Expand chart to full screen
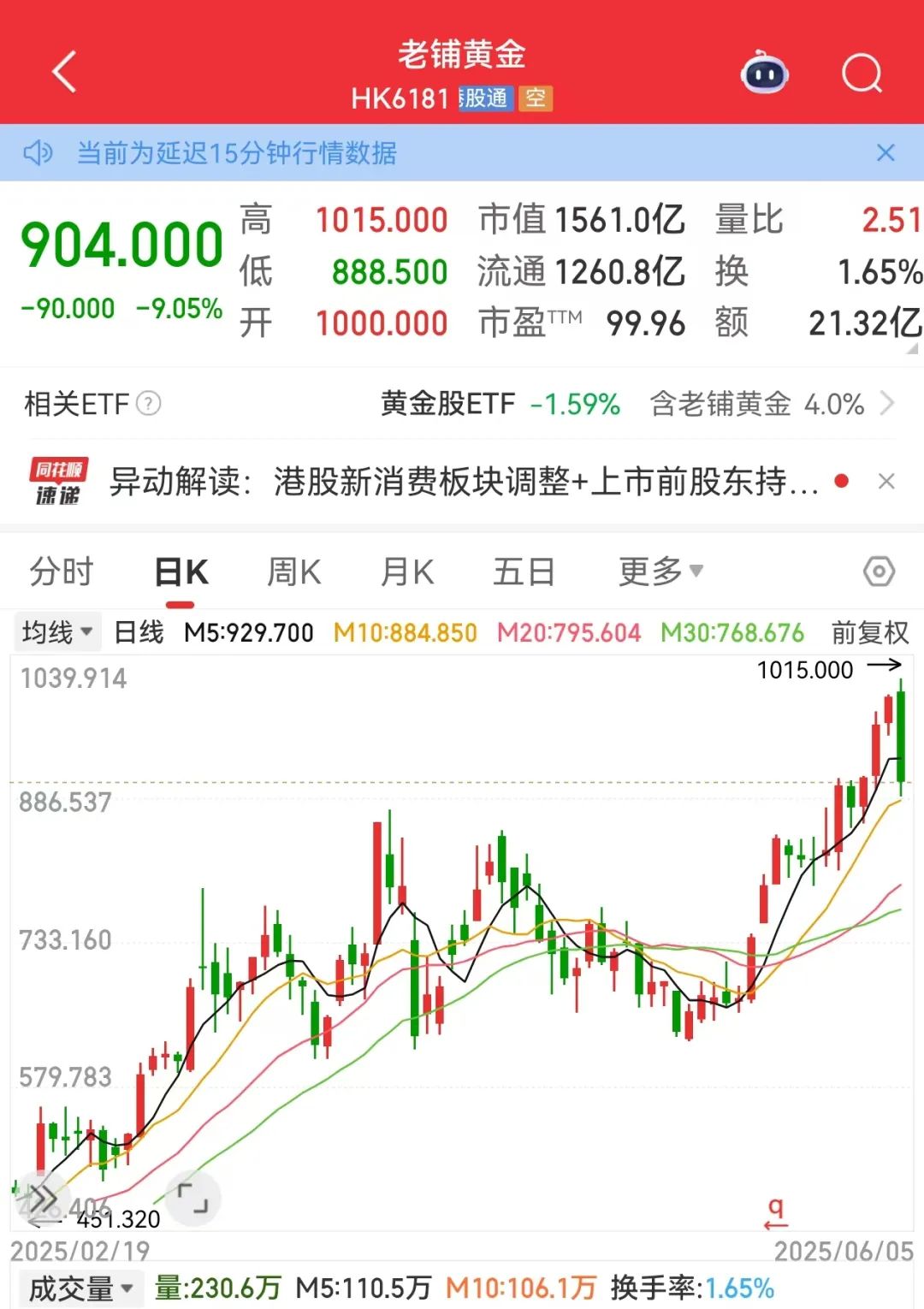The image size is (924, 1309). (x=192, y=1198)
